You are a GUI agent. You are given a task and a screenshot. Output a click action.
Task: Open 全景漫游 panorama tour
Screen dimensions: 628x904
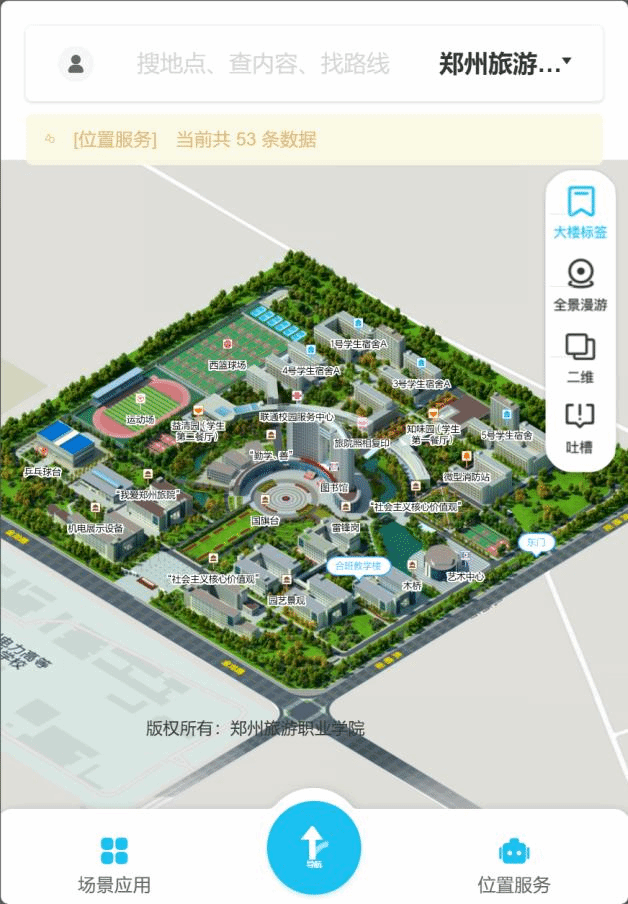[580, 284]
